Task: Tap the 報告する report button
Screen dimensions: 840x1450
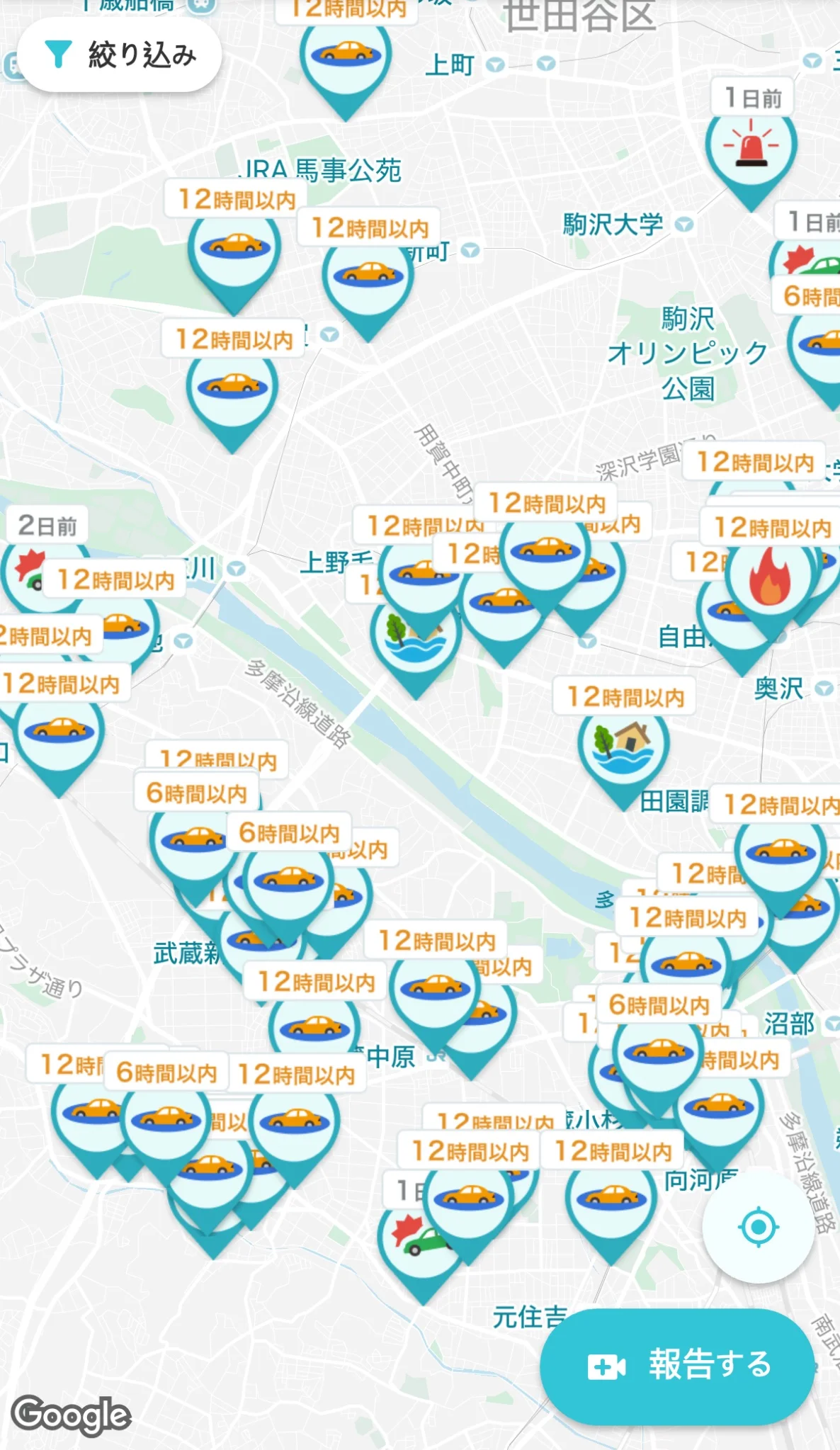Action: (x=677, y=1366)
